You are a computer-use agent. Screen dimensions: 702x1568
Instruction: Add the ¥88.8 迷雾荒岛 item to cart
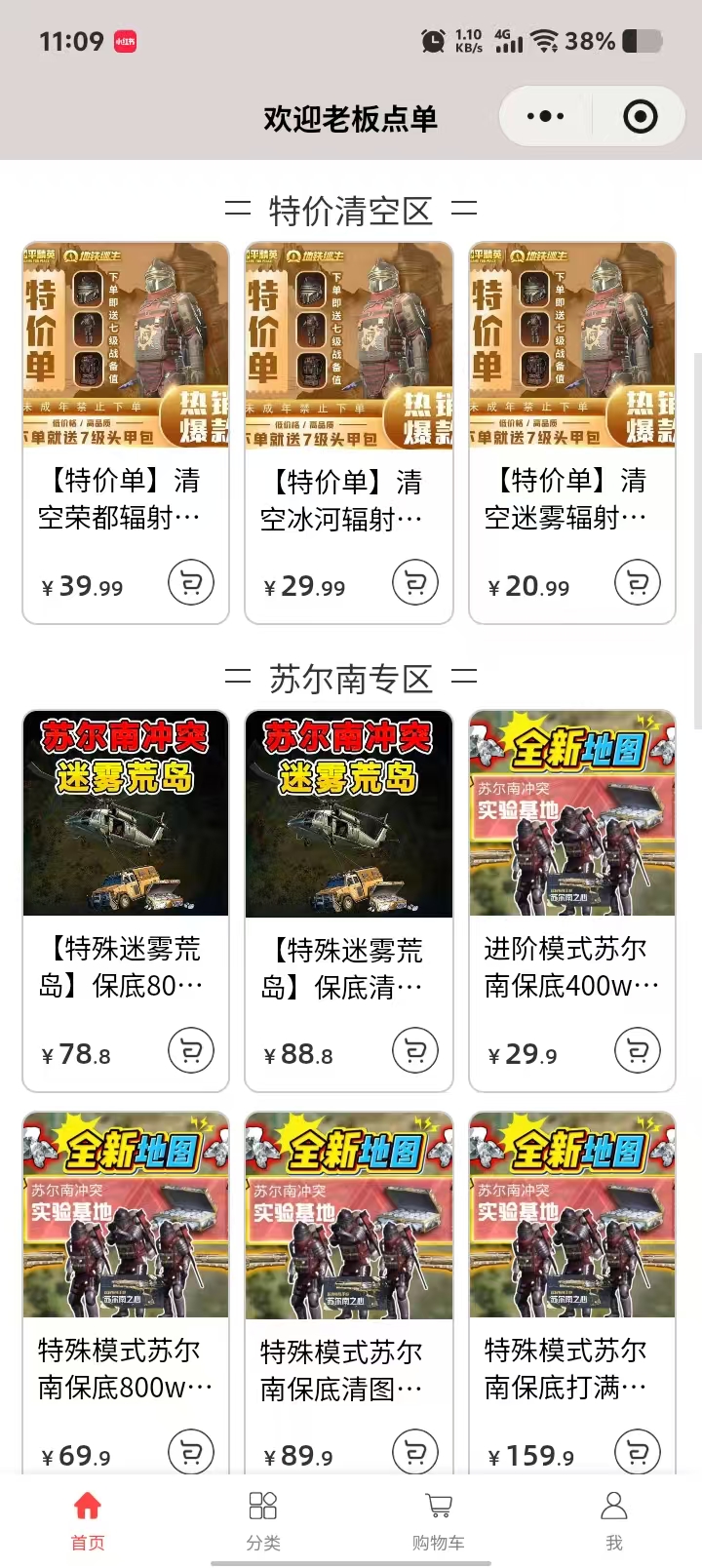pyautogui.click(x=414, y=1051)
